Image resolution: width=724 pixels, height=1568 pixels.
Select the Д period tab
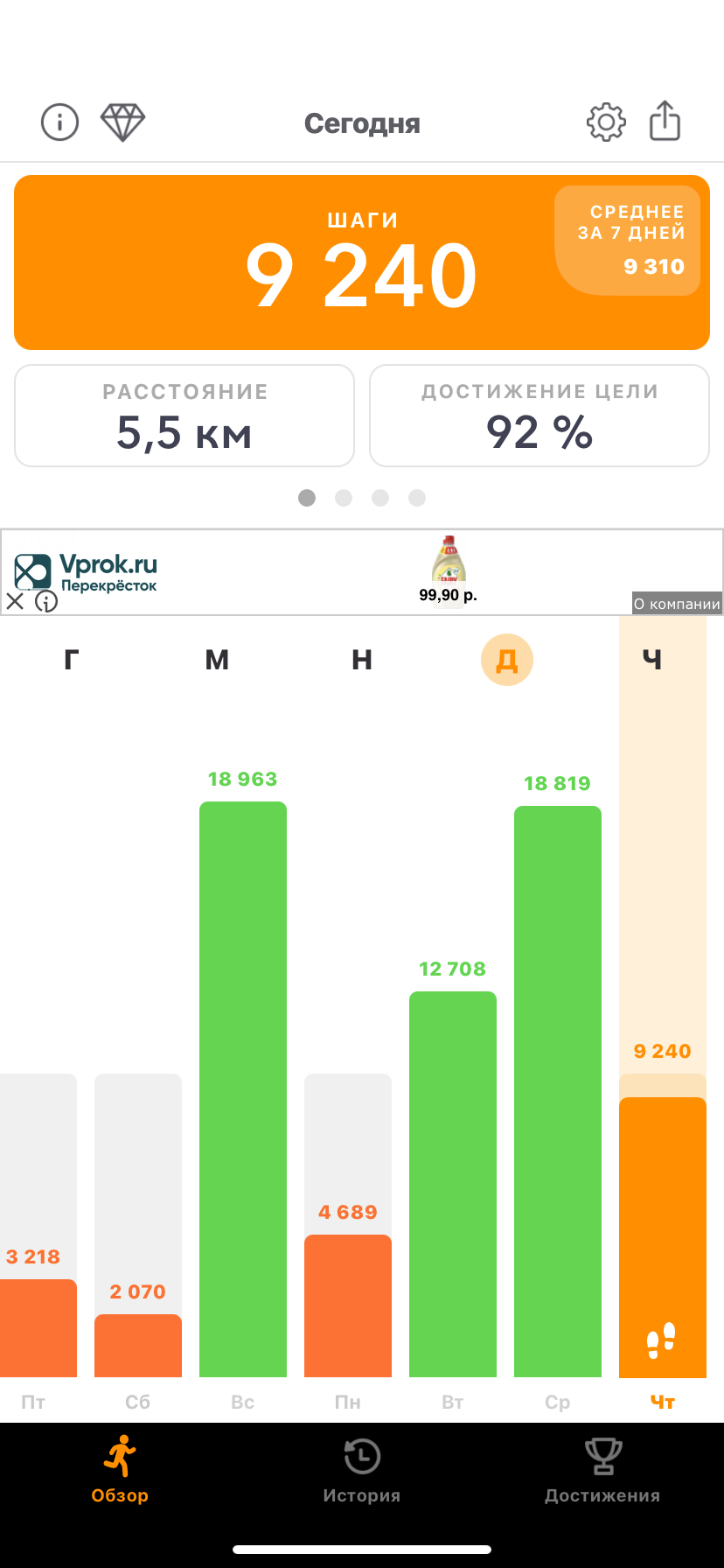[507, 660]
